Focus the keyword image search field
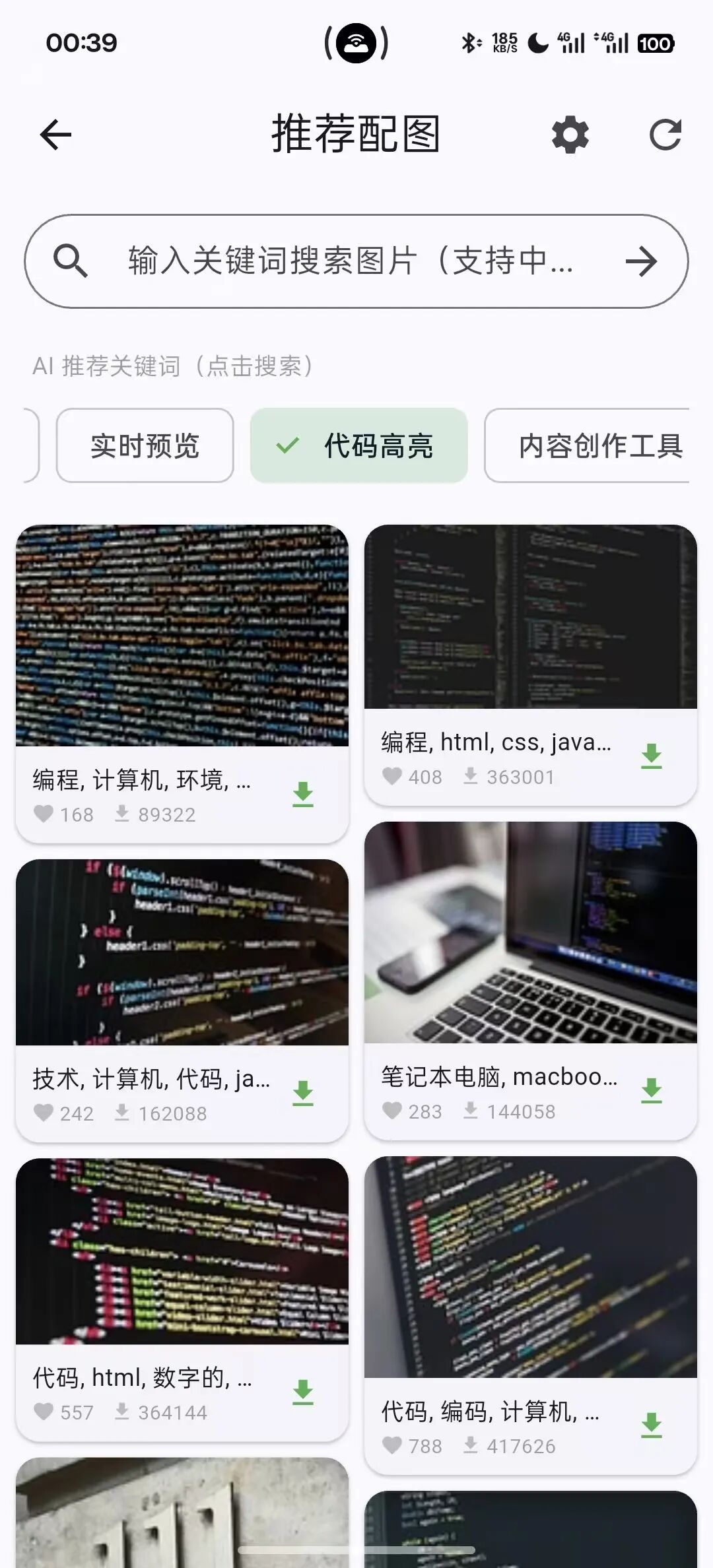Screen dimensions: 713x1568 pyautogui.click(x=350, y=261)
